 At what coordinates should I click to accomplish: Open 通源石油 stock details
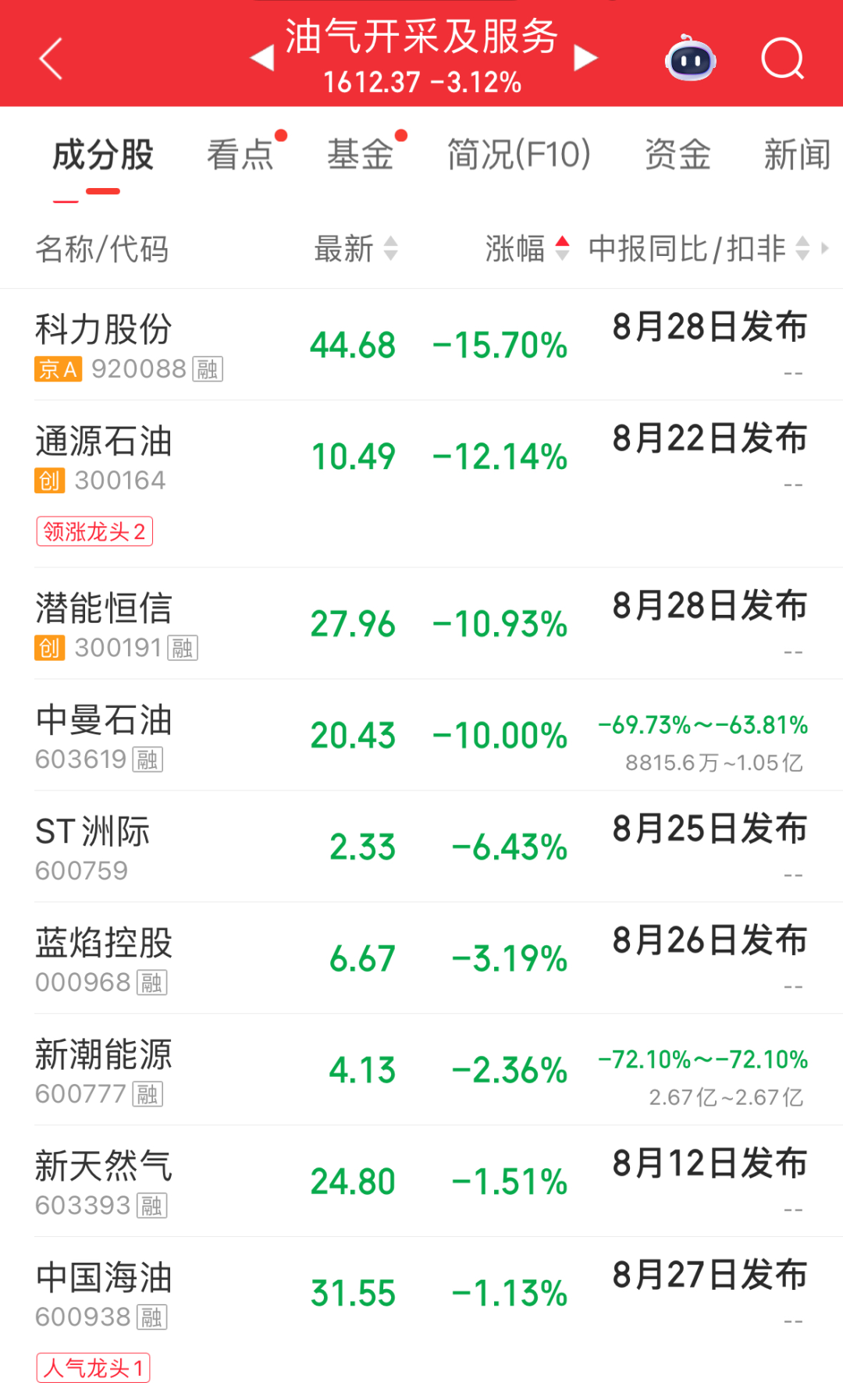[x=421, y=484]
